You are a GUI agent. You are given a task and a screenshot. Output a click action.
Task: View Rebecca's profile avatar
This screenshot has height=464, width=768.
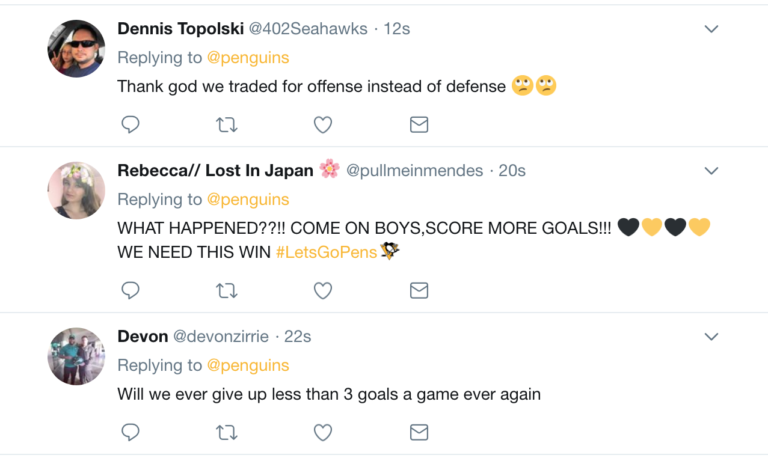pos(76,190)
